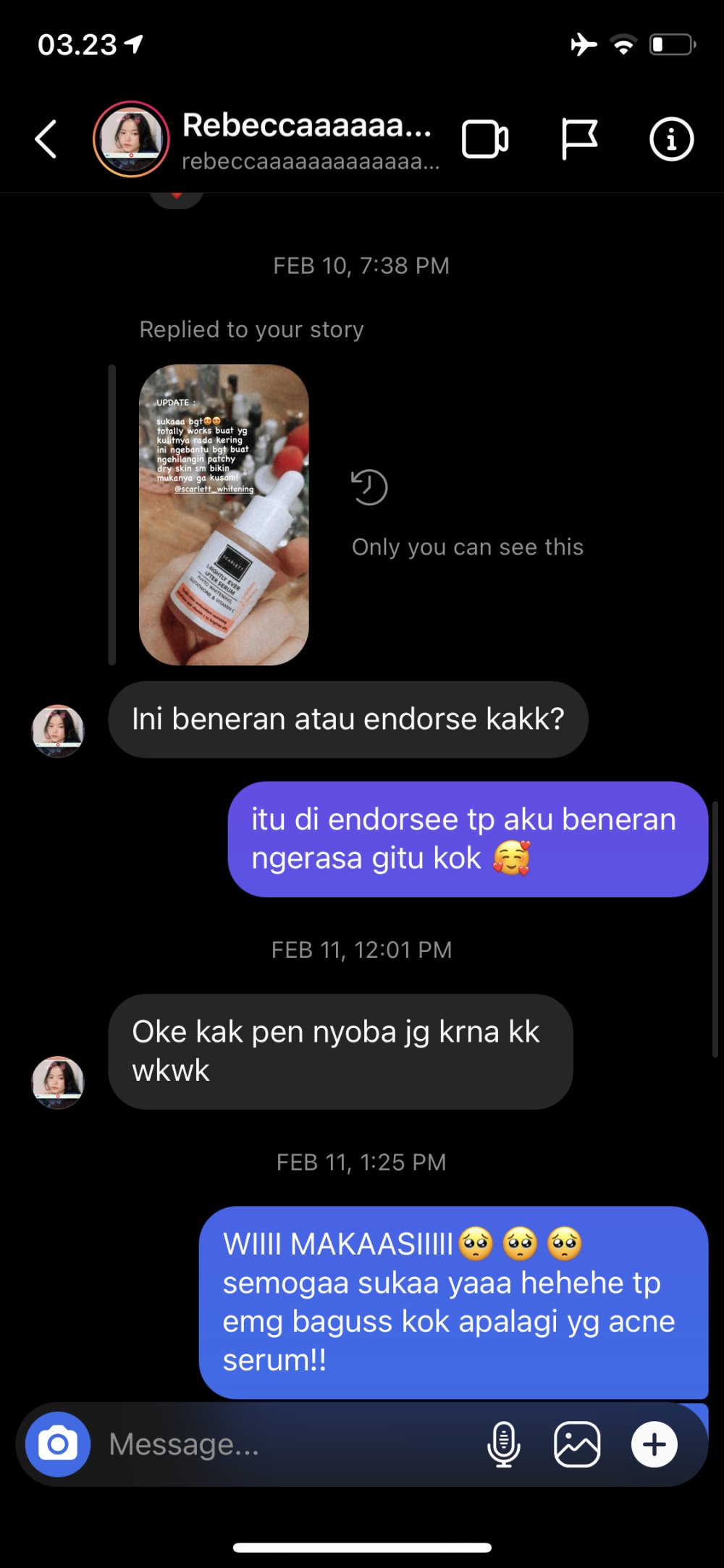This screenshot has height=1568, width=724.
Task: Tap sender avatar beside 'Ini beneran' message
Action: (58, 731)
